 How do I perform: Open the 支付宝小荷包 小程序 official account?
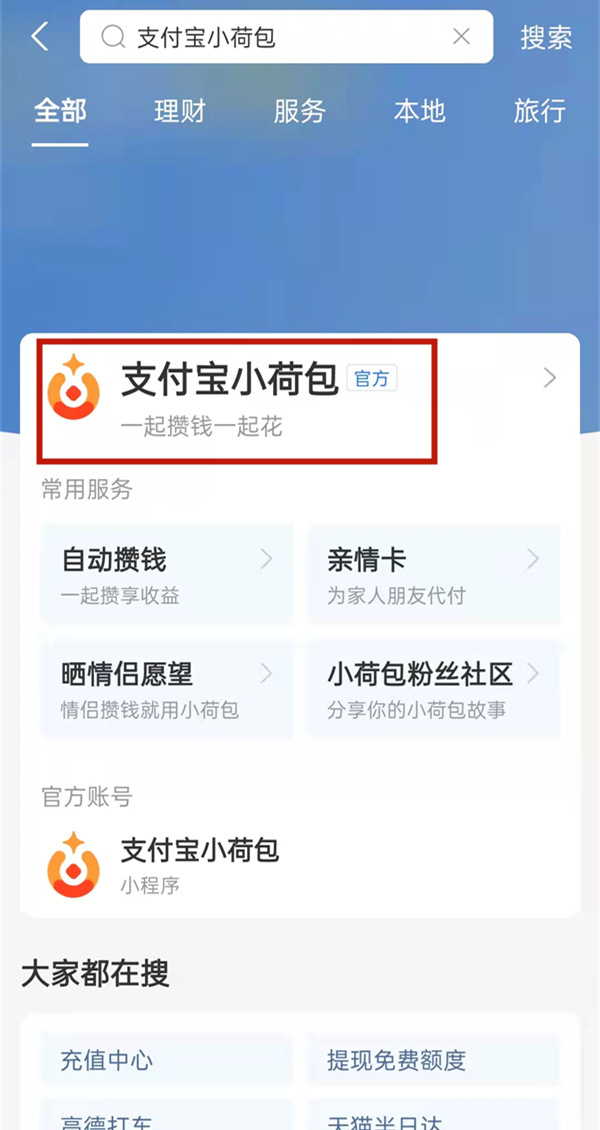[200, 865]
